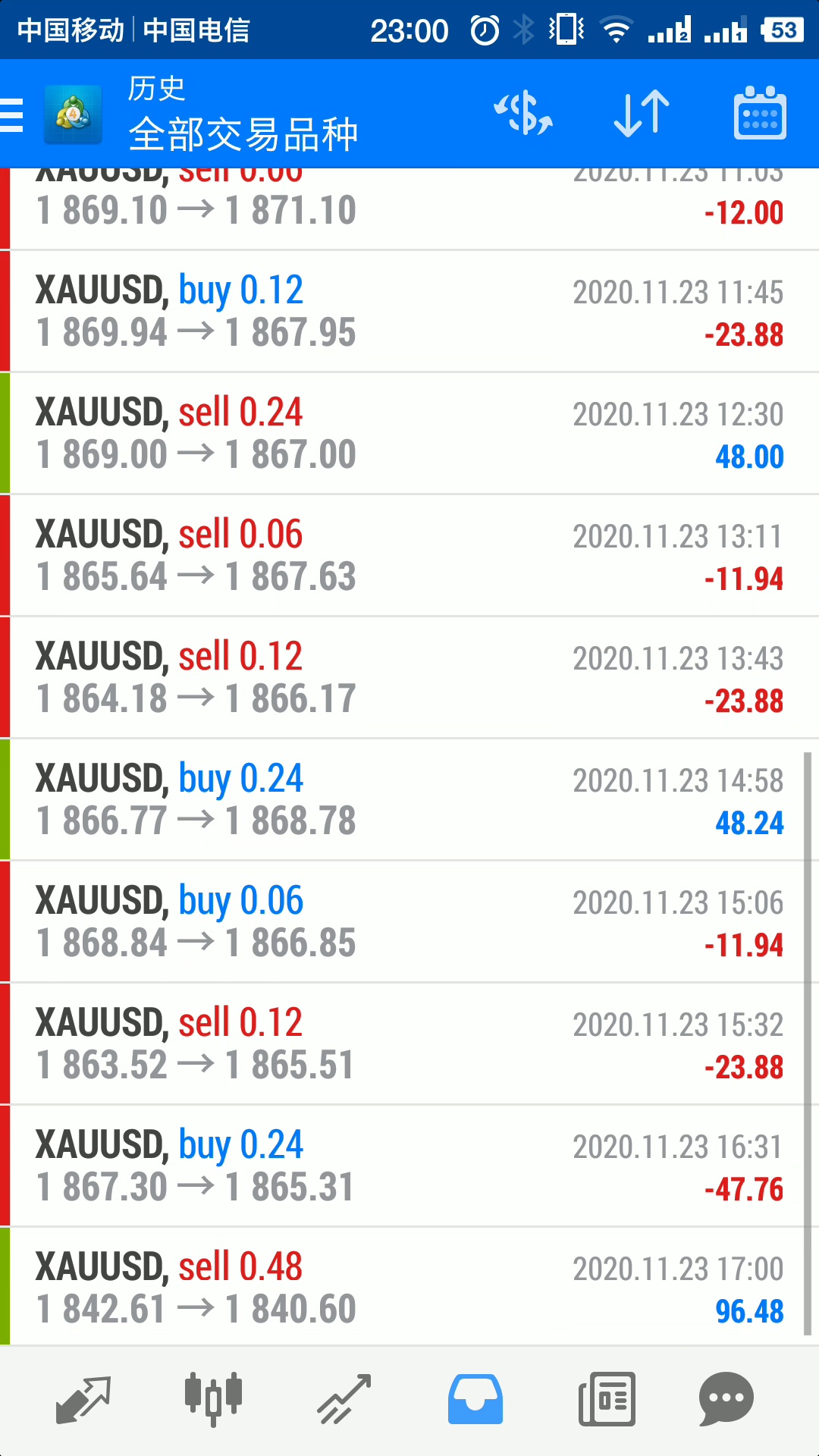Screen dimensions: 819x1456
Task: Open the sell 0.12 trade at 15:32
Action: click(409, 1043)
